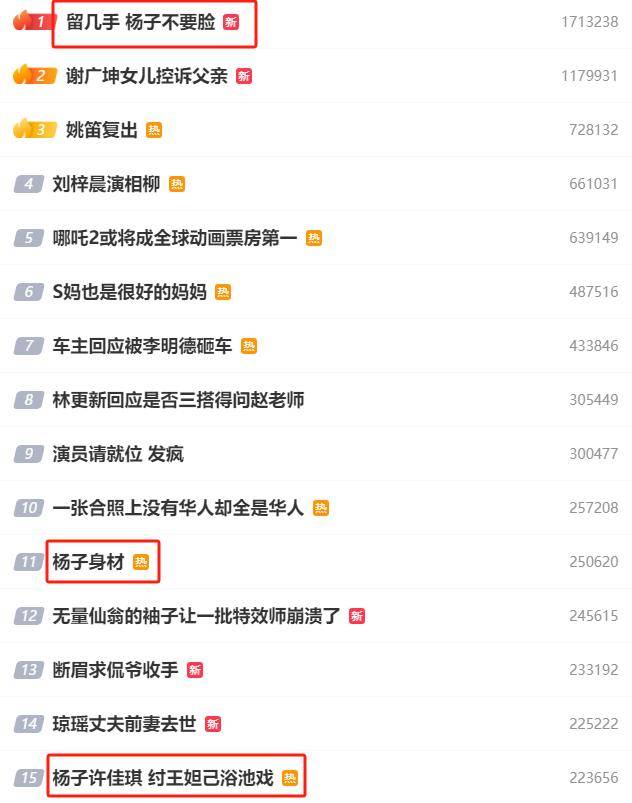Open 演员请就位 发疯 topic
Viewport: 632px width, 803px height.
pyautogui.click(x=118, y=454)
